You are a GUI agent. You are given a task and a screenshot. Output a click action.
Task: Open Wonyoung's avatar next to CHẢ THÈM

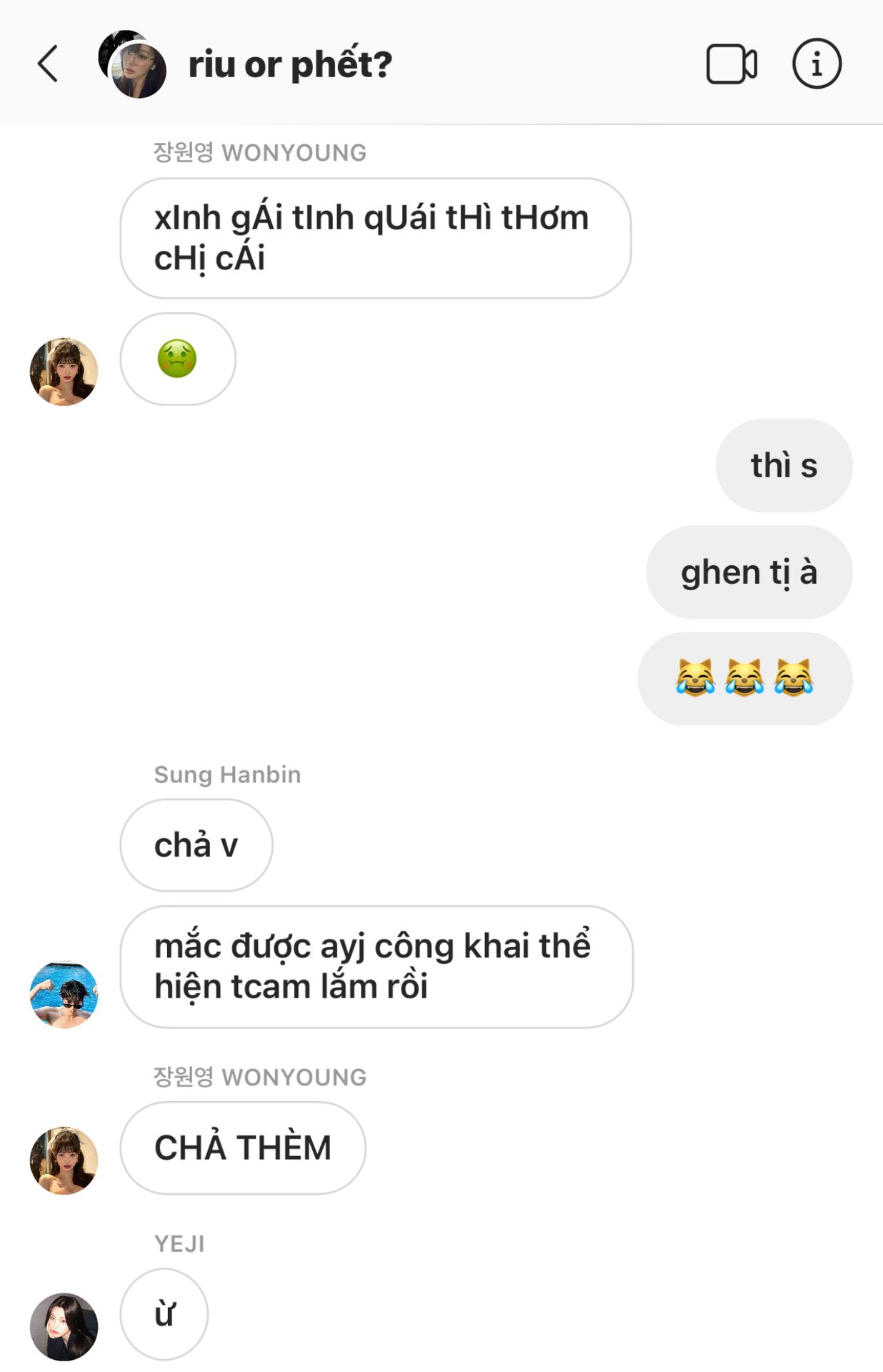click(64, 1160)
